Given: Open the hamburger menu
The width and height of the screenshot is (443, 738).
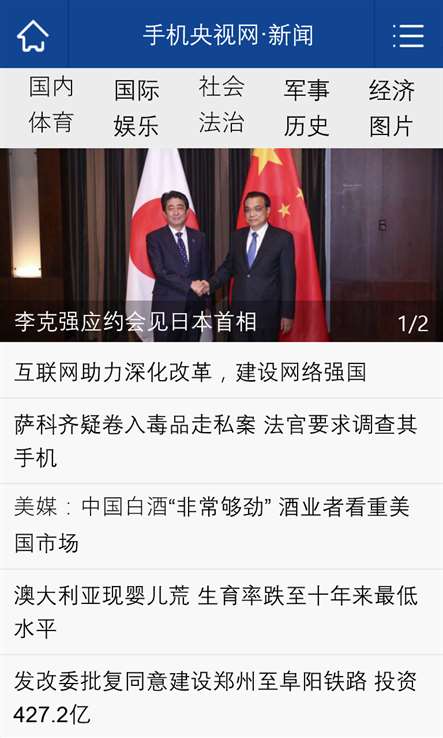Looking at the screenshot, I should (408, 36).
